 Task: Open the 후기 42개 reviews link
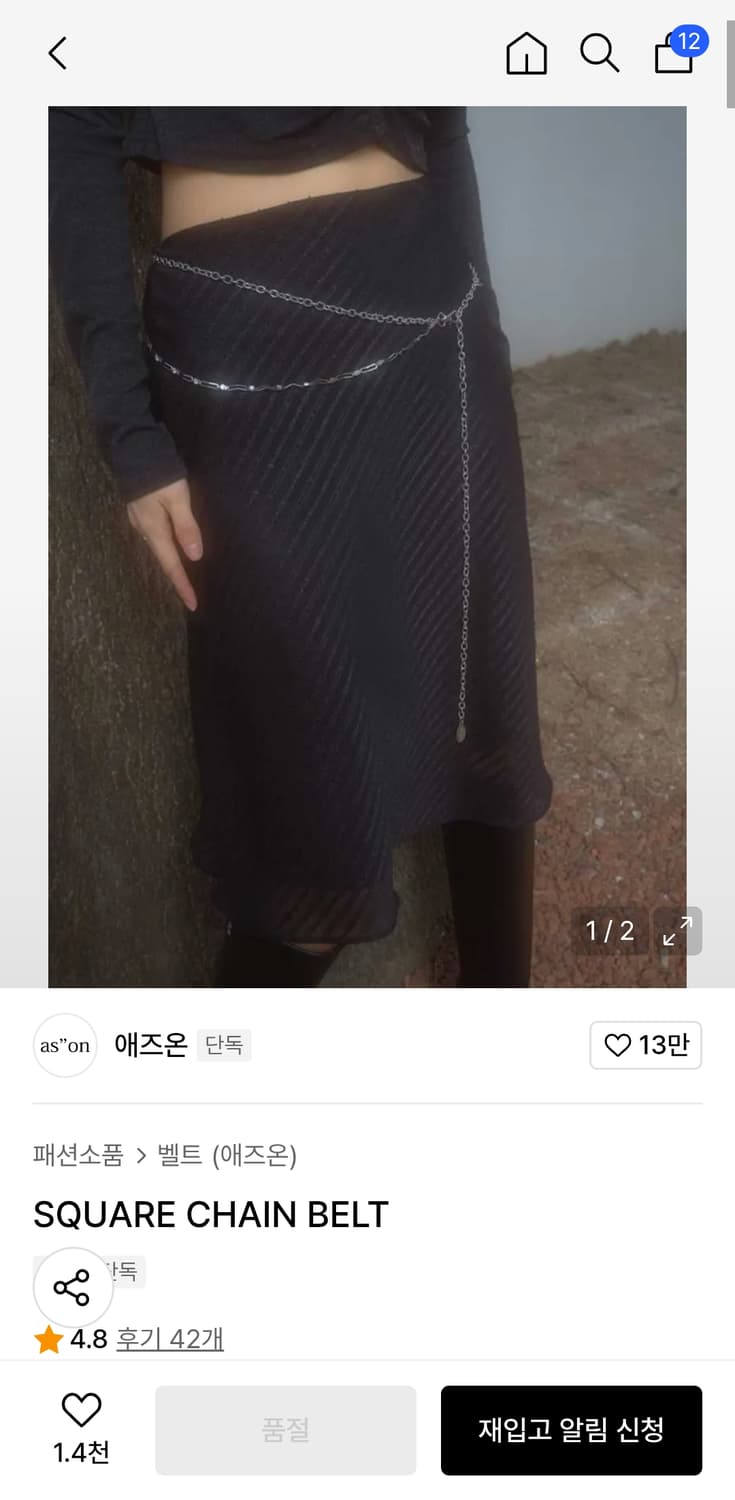170,1339
